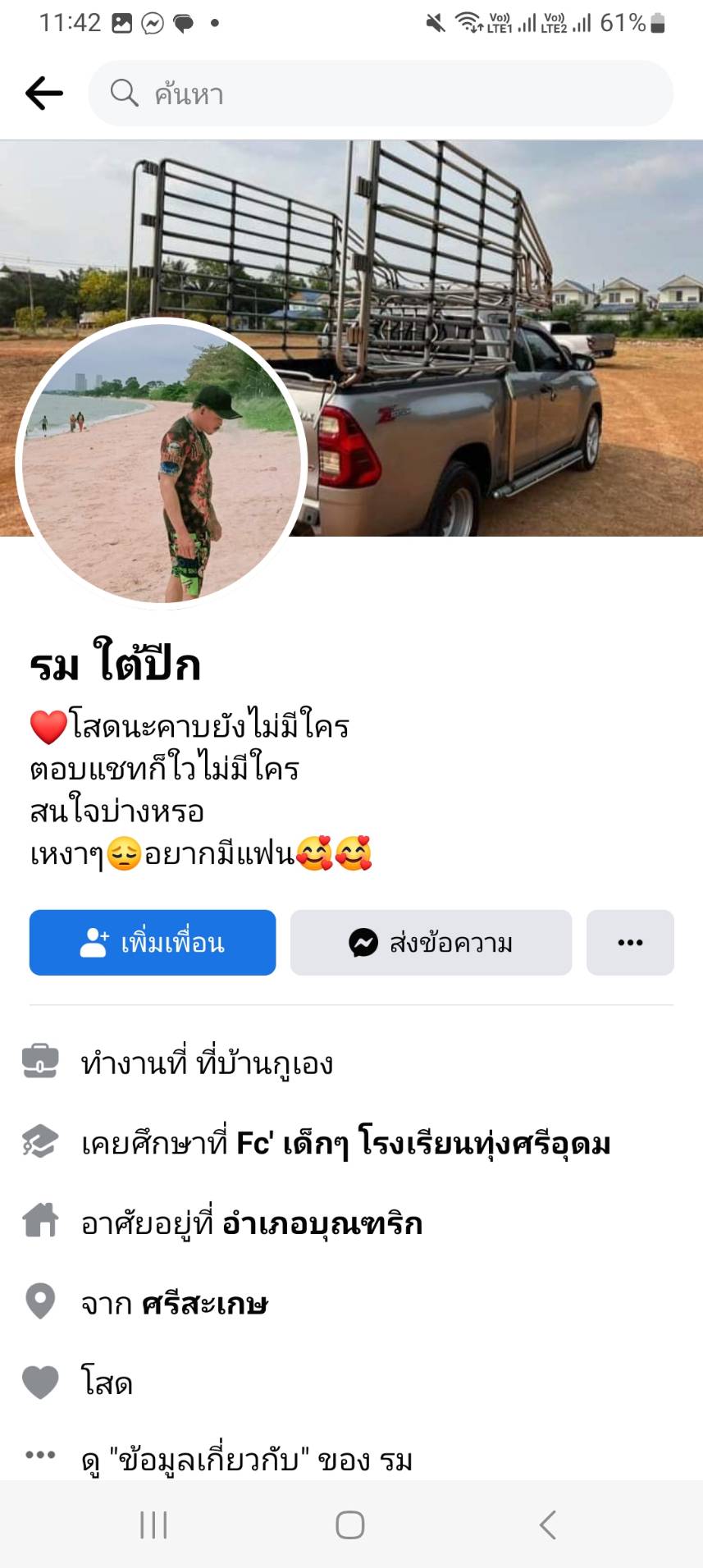Tap the ค้นหา search field
The height and width of the screenshot is (1568, 703).
pyautogui.click(x=381, y=94)
